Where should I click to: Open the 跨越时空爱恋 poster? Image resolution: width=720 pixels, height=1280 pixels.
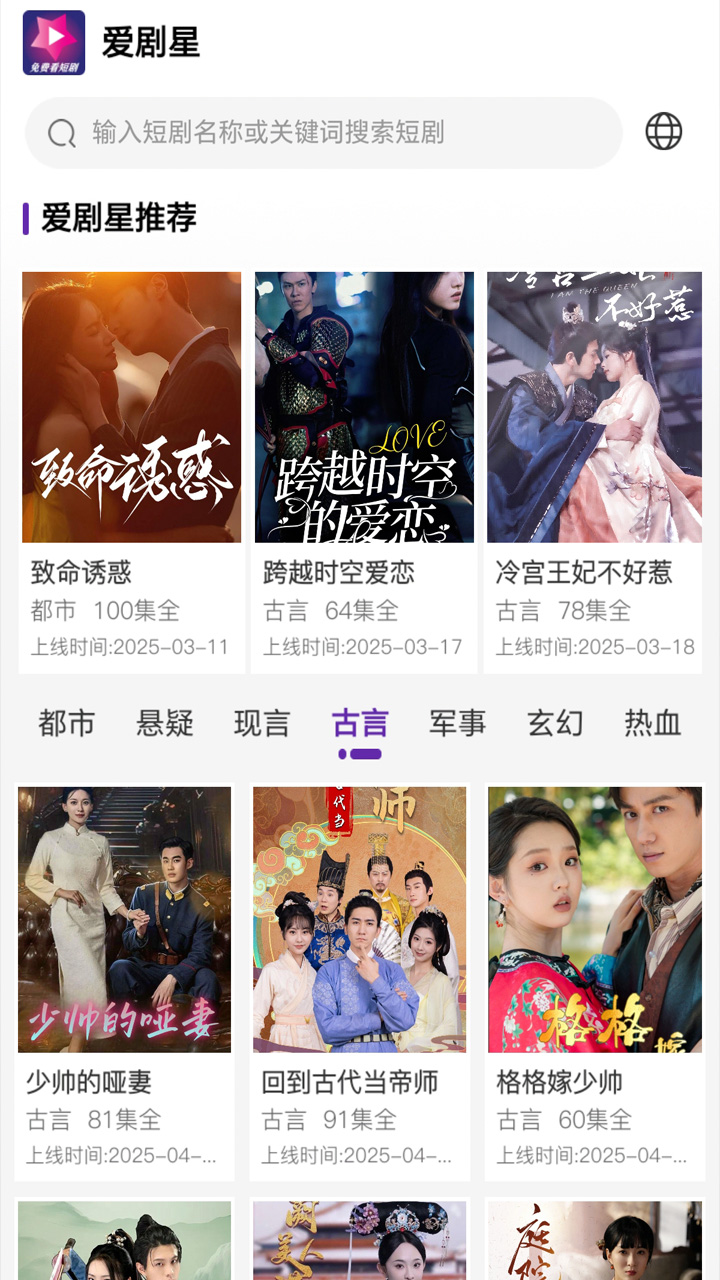click(x=362, y=407)
